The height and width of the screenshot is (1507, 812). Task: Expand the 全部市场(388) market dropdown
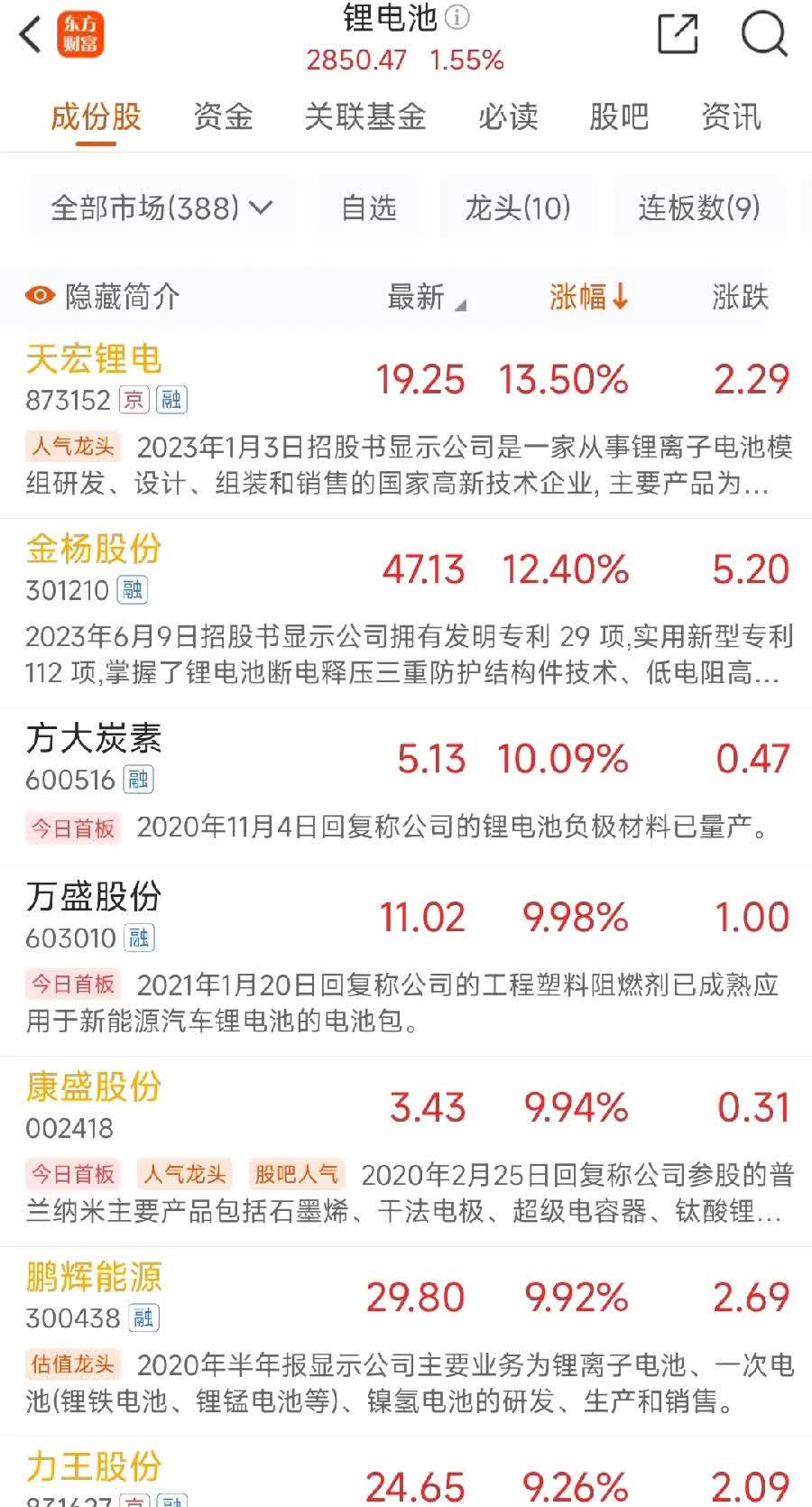coord(158,208)
